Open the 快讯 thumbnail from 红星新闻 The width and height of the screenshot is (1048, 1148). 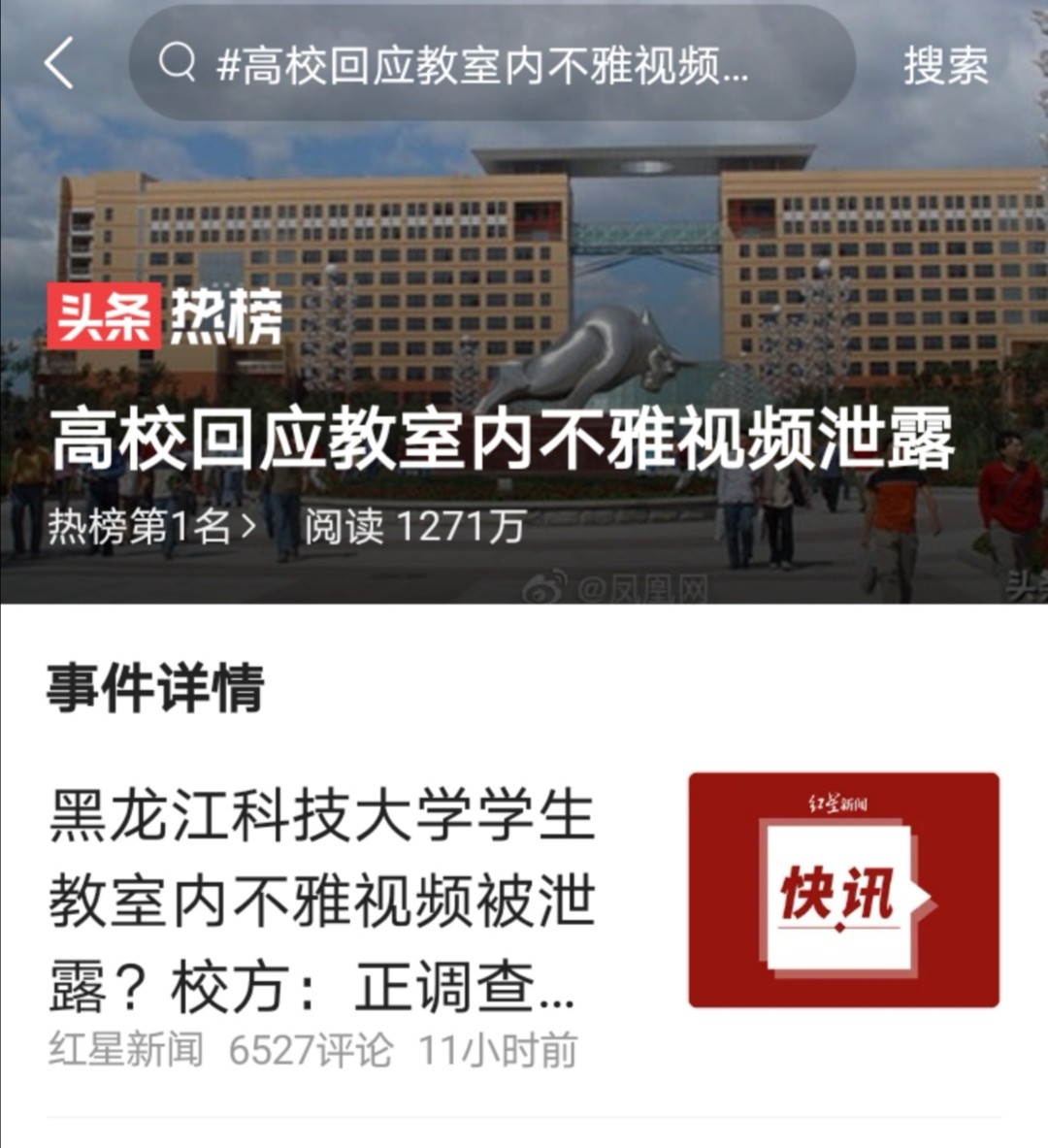point(843,889)
